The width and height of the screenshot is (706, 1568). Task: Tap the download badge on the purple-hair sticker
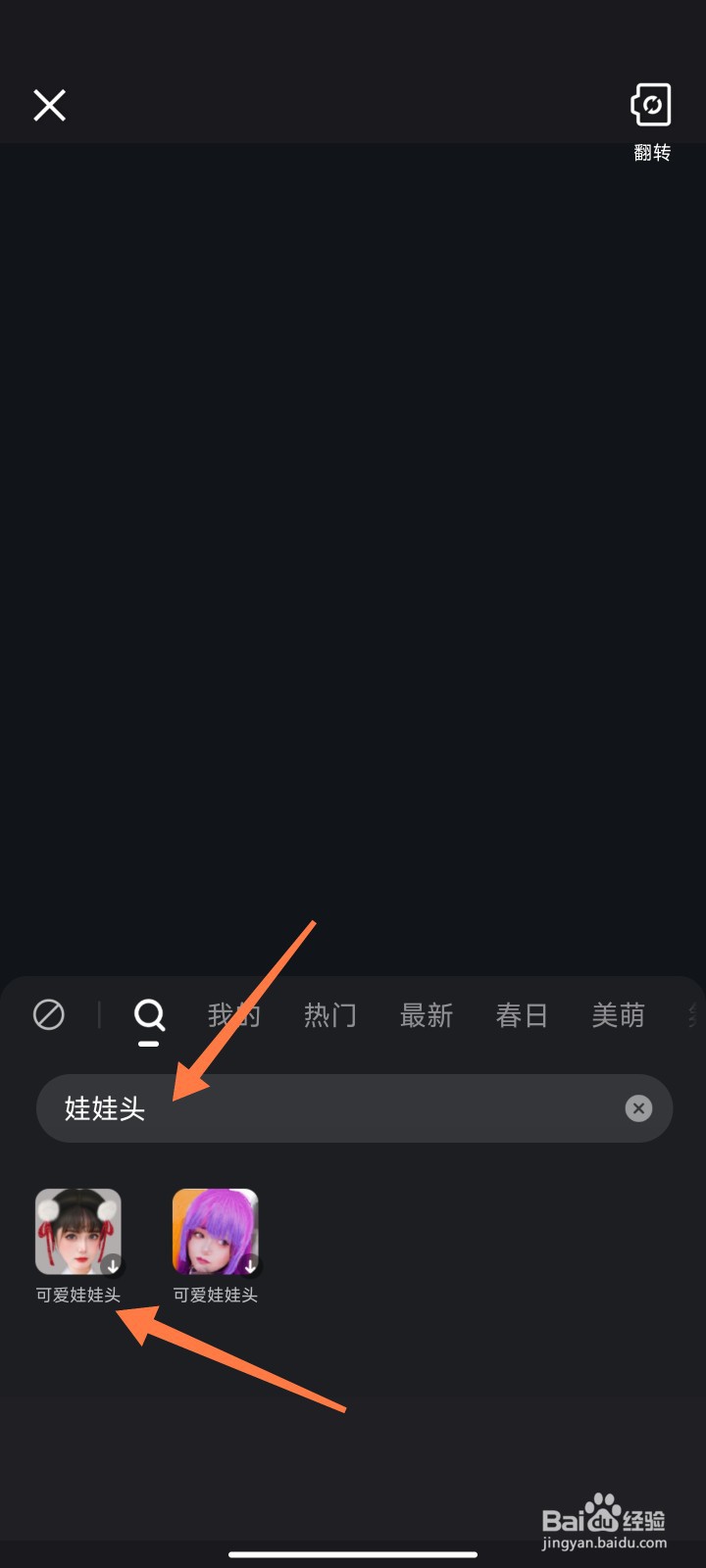(252, 1266)
